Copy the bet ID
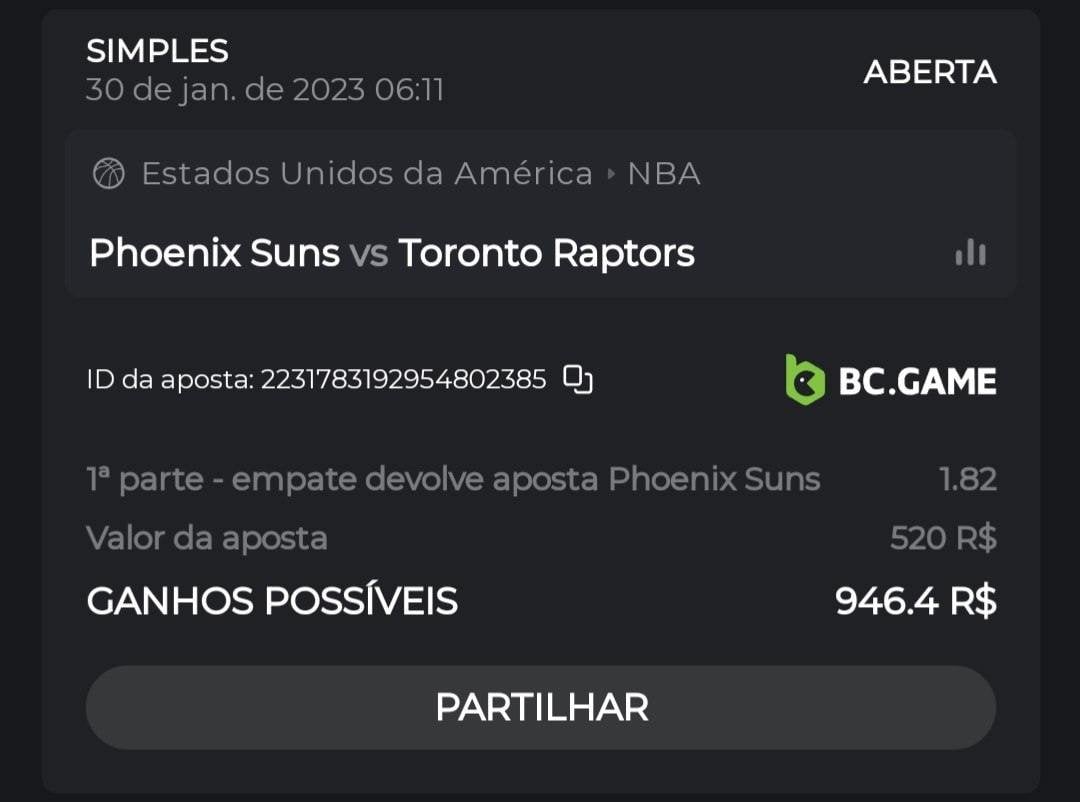Image resolution: width=1080 pixels, height=802 pixels. (x=578, y=380)
